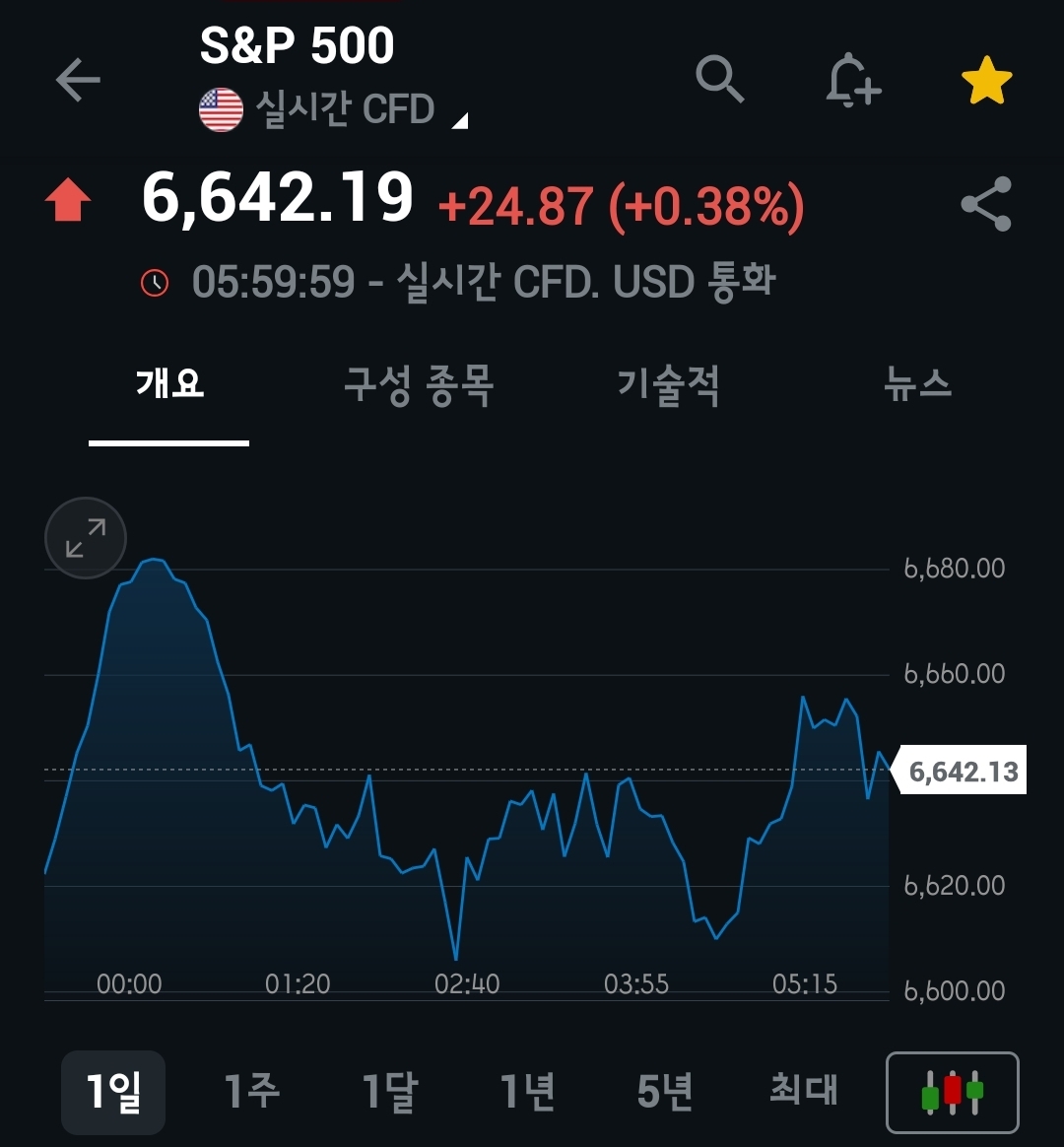Show the 최대 chart range
This screenshot has width=1064, height=1147.
(x=803, y=1092)
